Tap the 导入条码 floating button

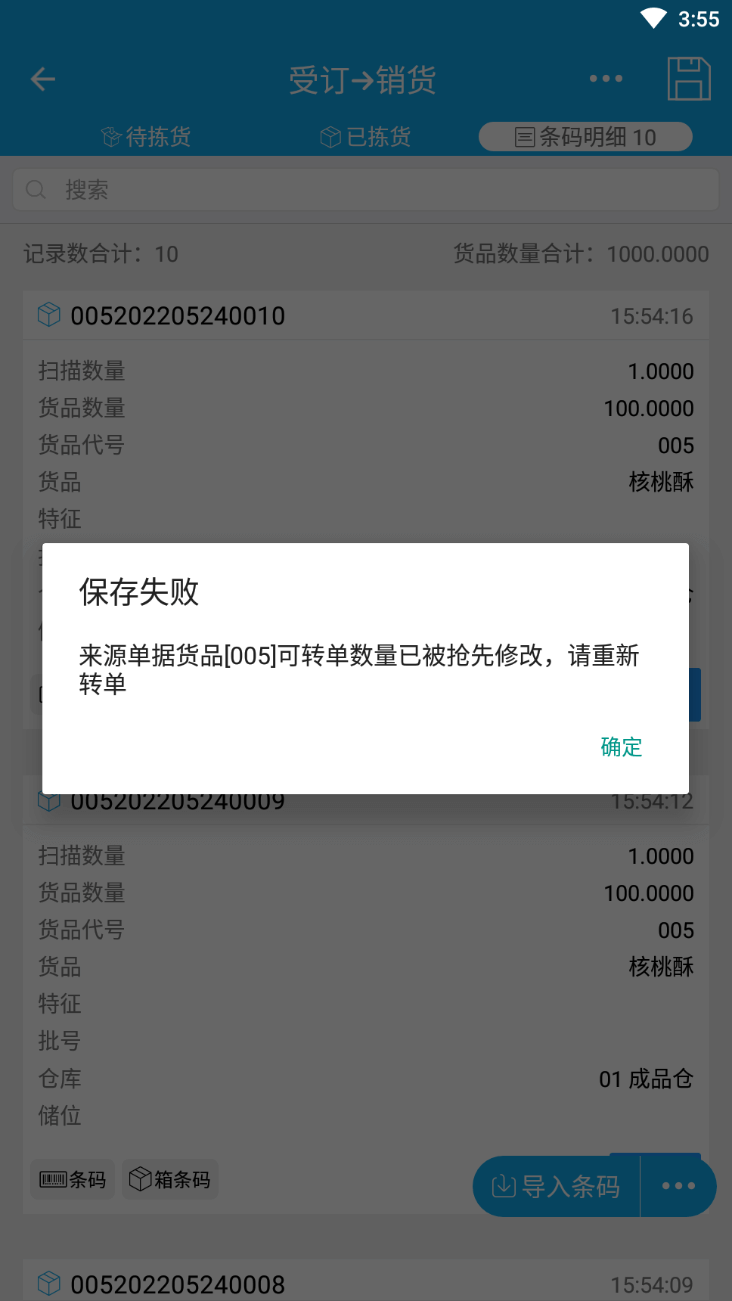[x=556, y=1186]
